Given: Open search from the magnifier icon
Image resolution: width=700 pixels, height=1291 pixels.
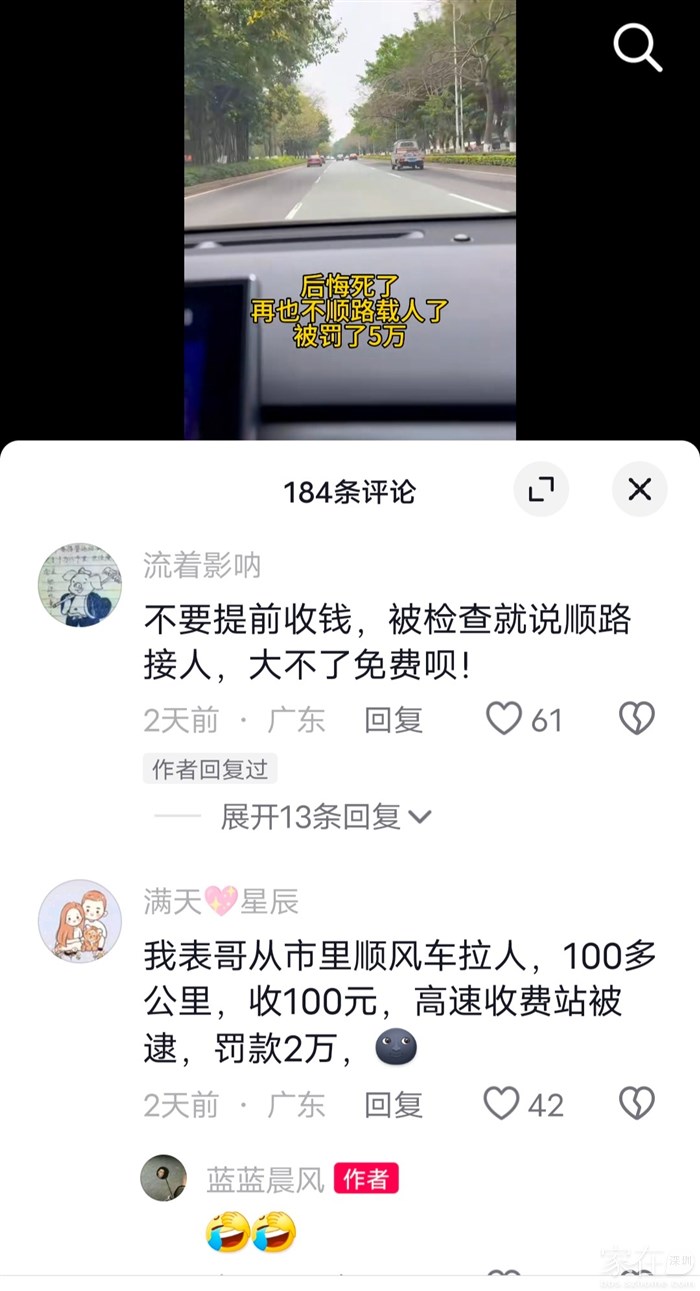Looking at the screenshot, I should click(x=637, y=47).
